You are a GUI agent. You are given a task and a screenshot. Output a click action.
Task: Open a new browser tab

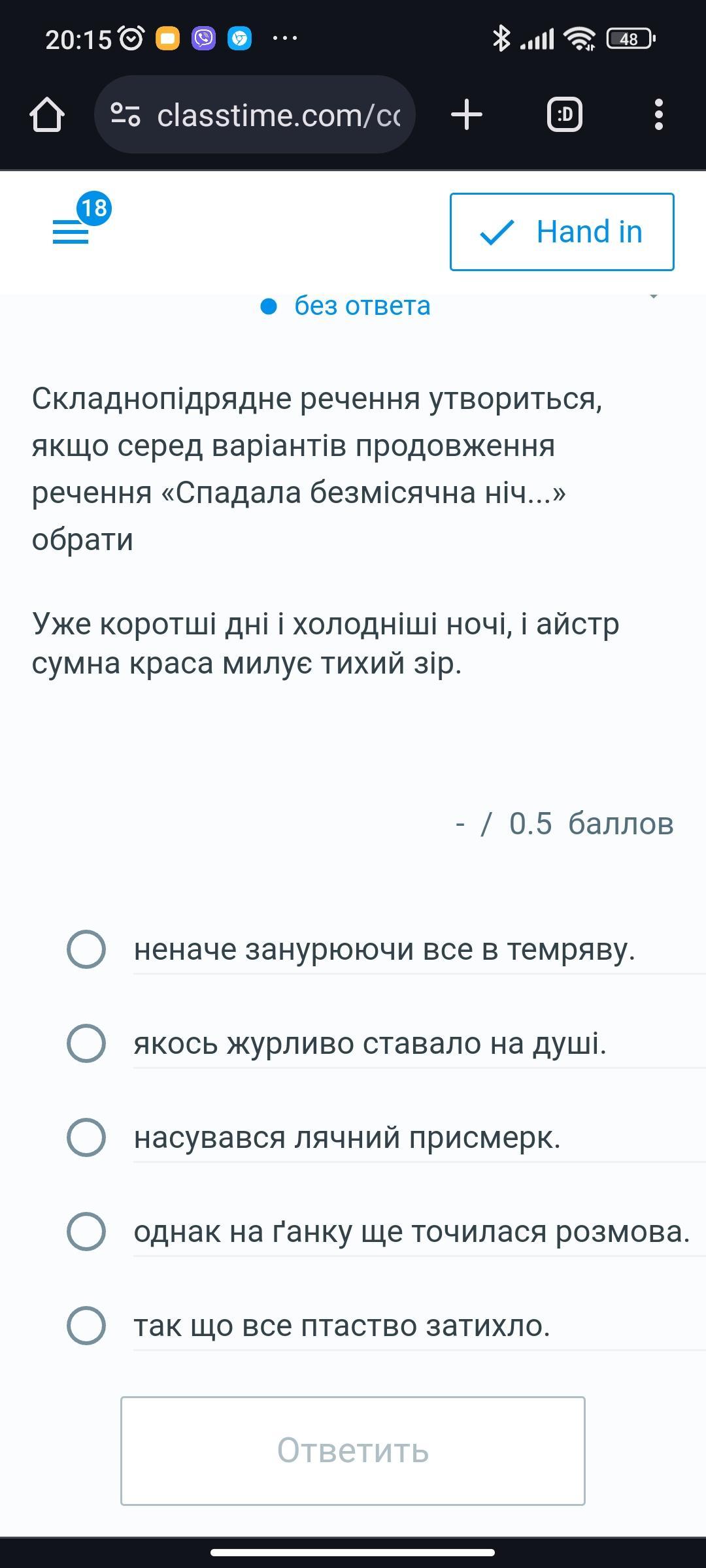click(467, 115)
